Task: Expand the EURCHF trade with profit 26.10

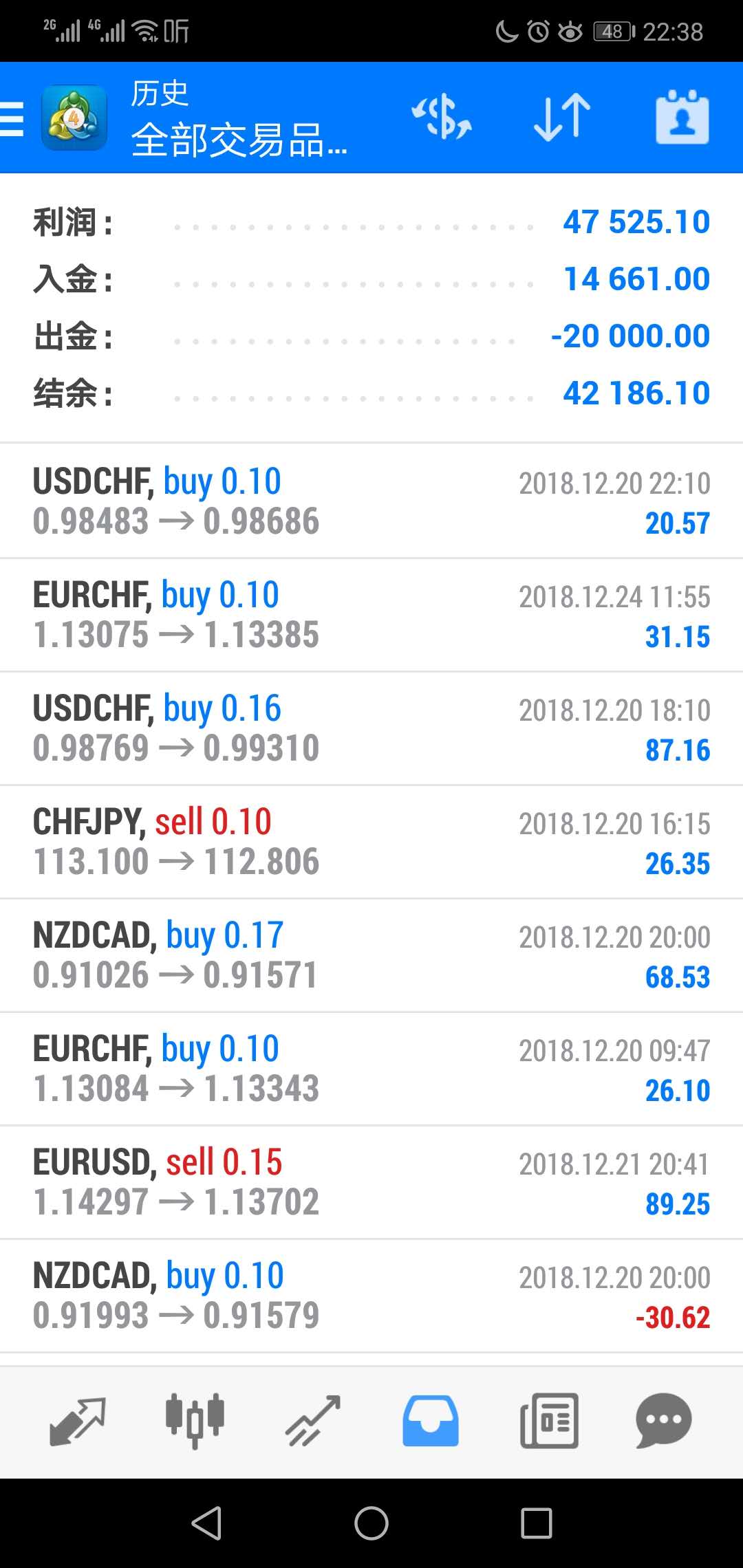Action: [371, 1069]
